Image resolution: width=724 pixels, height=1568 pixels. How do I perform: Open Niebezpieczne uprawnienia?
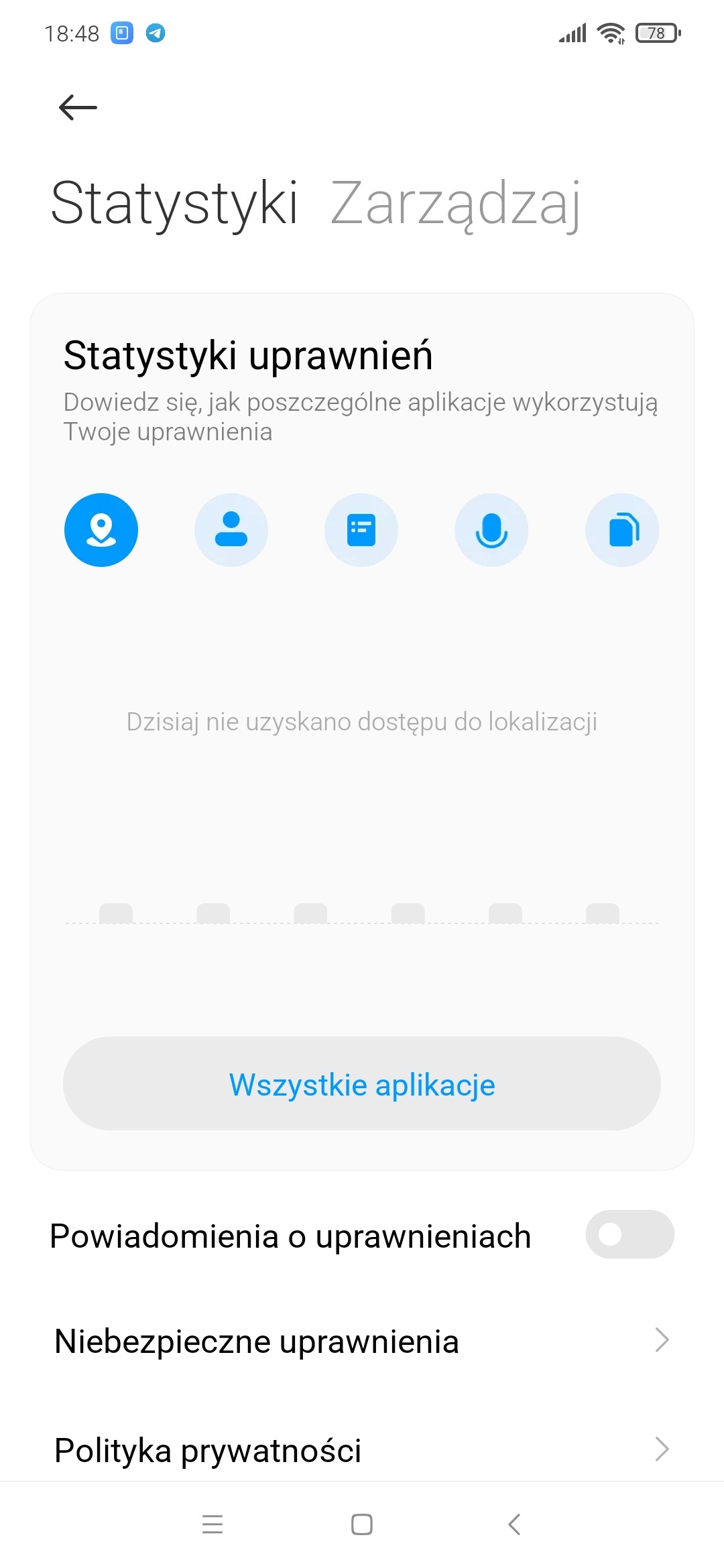(362, 1341)
